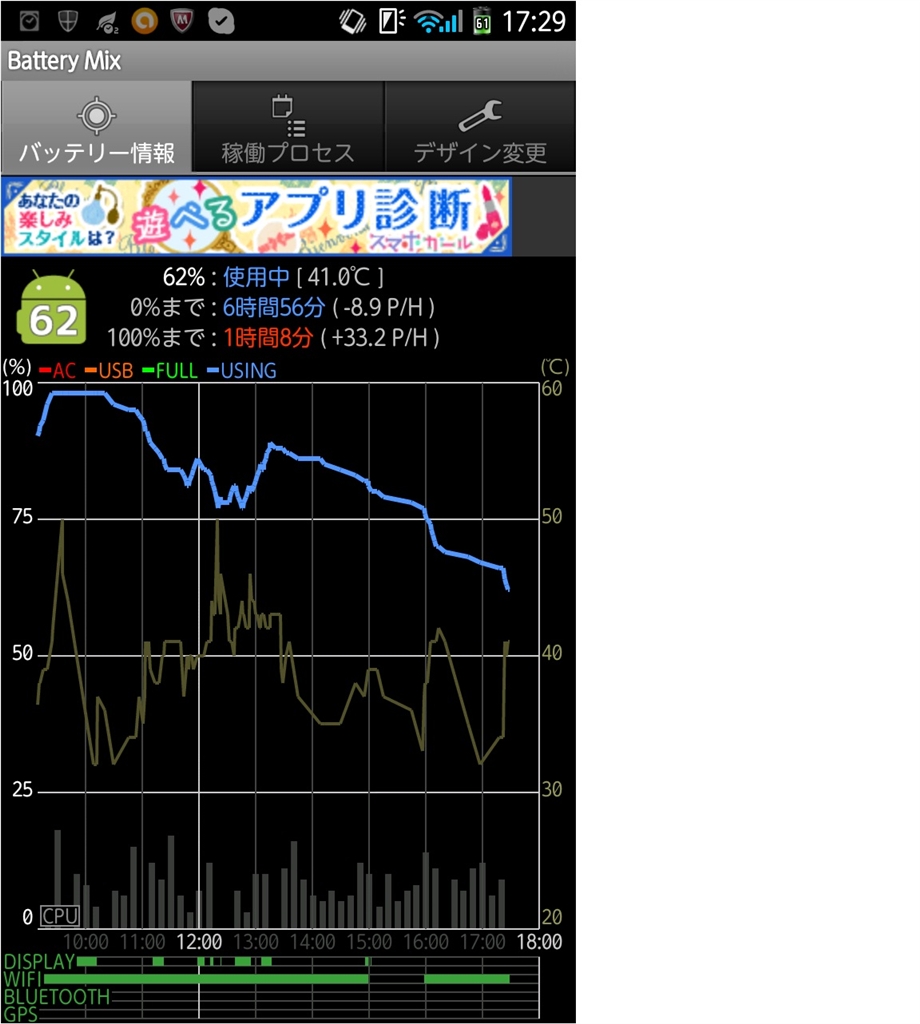Open the 稼働プロセス tab
The height and width of the screenshot is (1024, 920).
288,128
